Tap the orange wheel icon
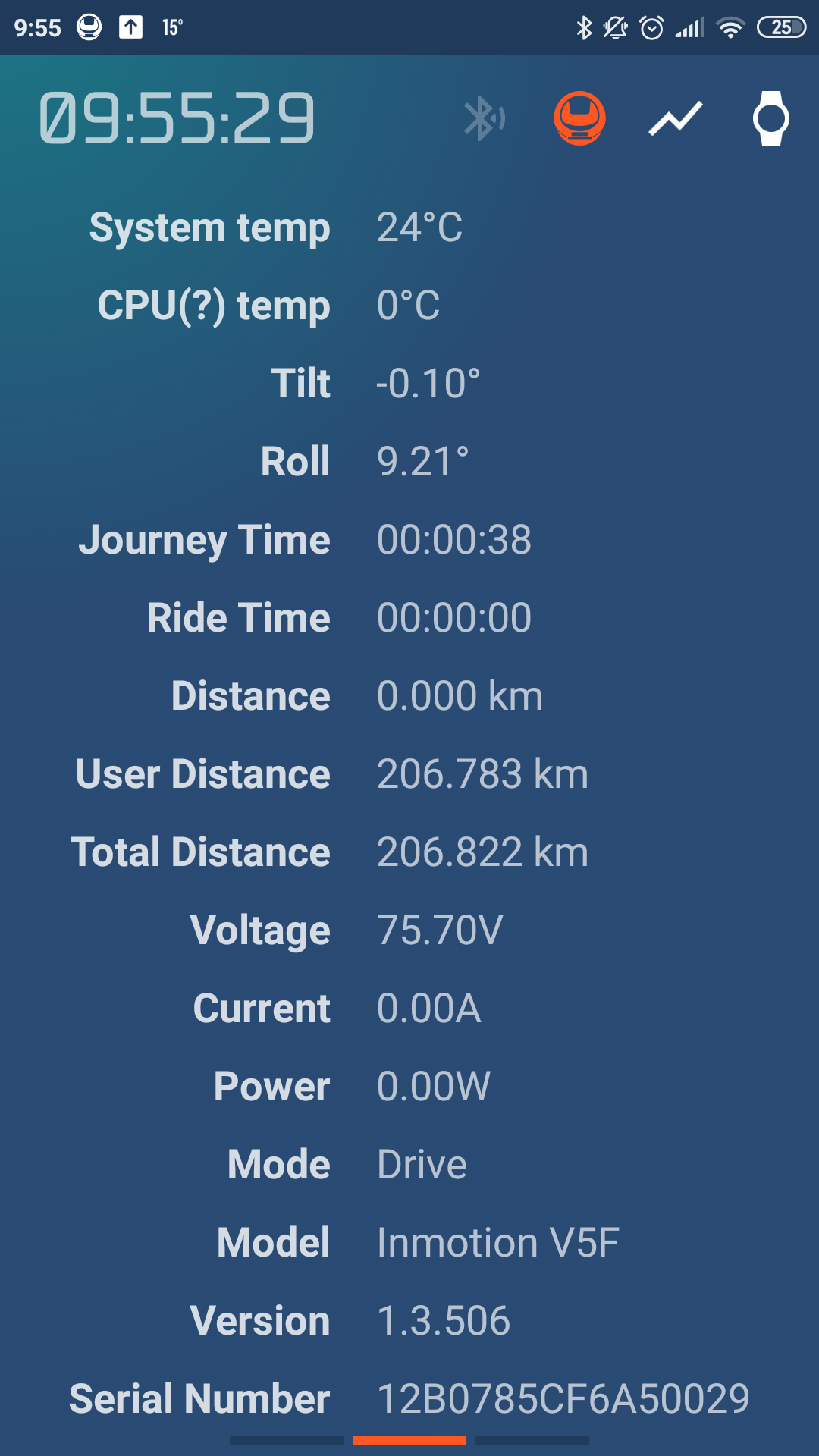819x1456 pixels. [x=579, y=118]
